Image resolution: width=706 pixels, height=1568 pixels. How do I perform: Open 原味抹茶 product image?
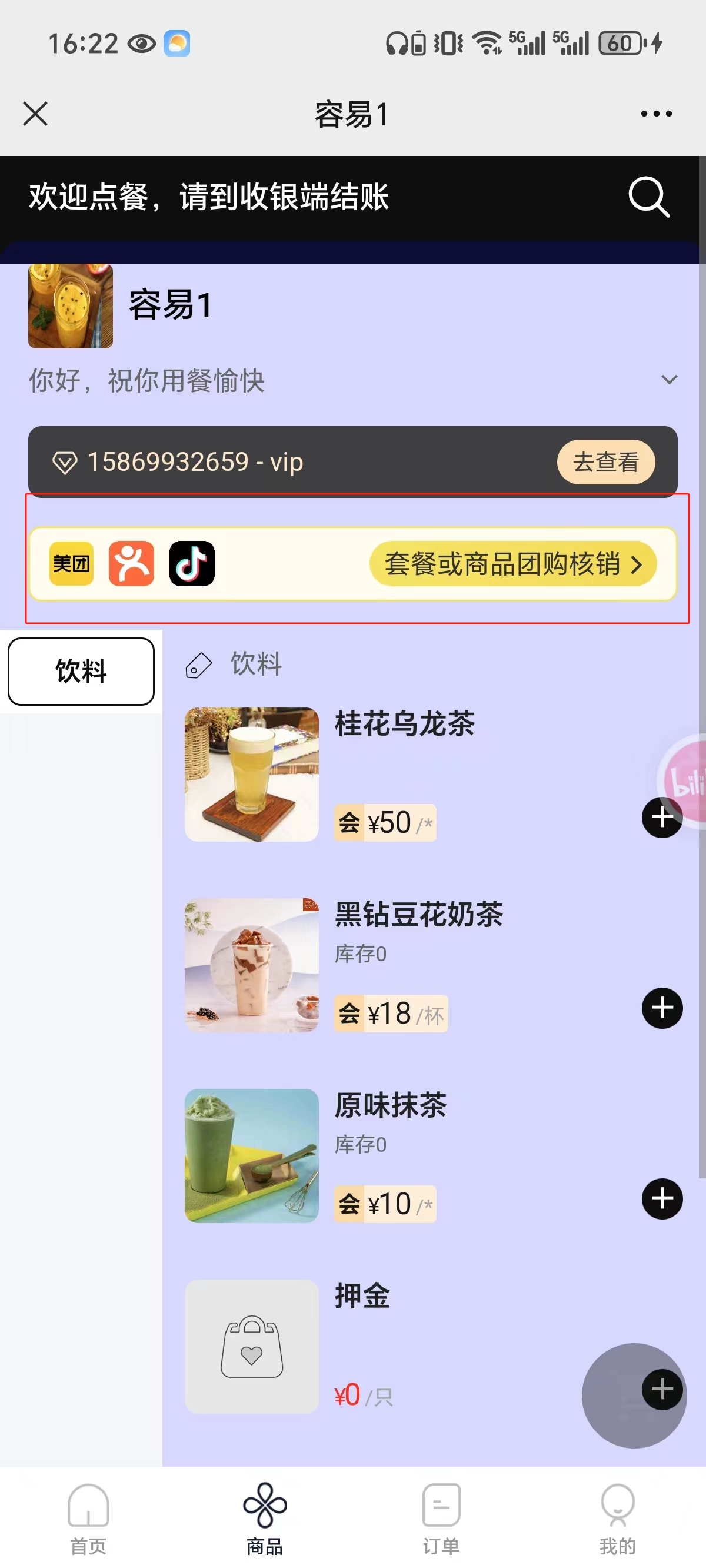click(x=251, y=1155)
